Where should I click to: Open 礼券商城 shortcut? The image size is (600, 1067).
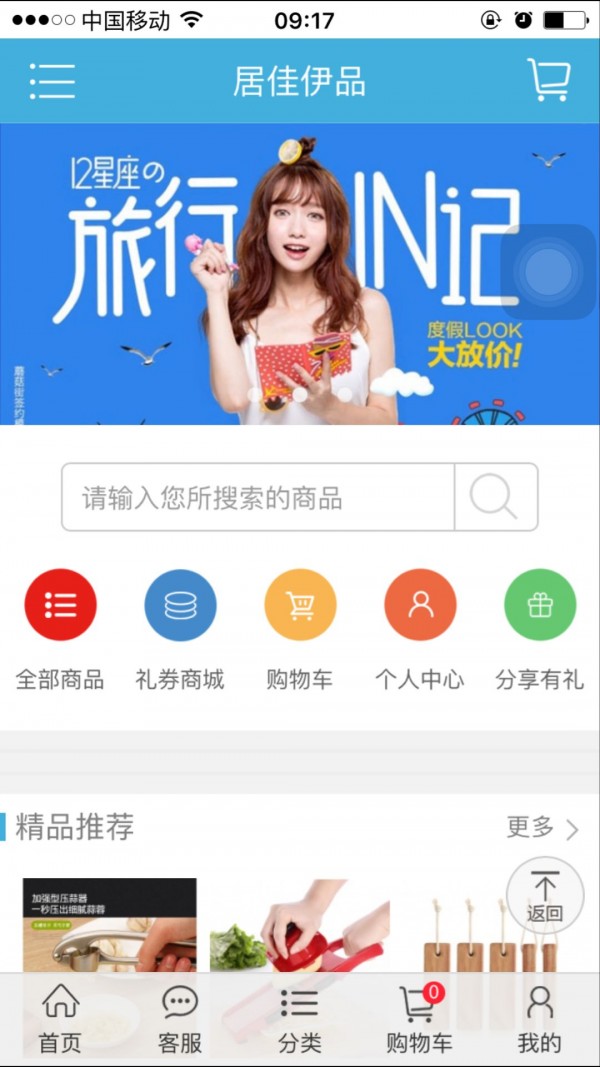tap(180, 605)
